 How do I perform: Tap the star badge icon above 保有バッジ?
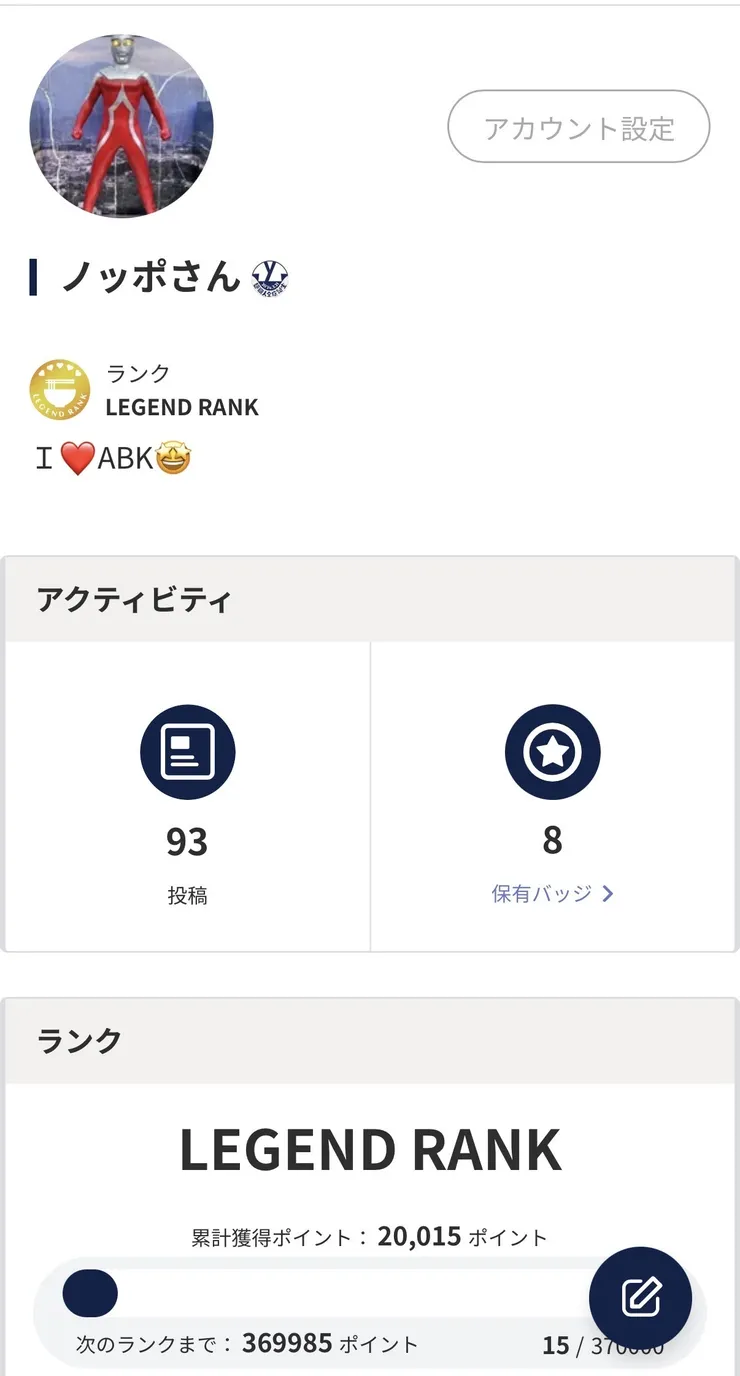coord(553,752)
